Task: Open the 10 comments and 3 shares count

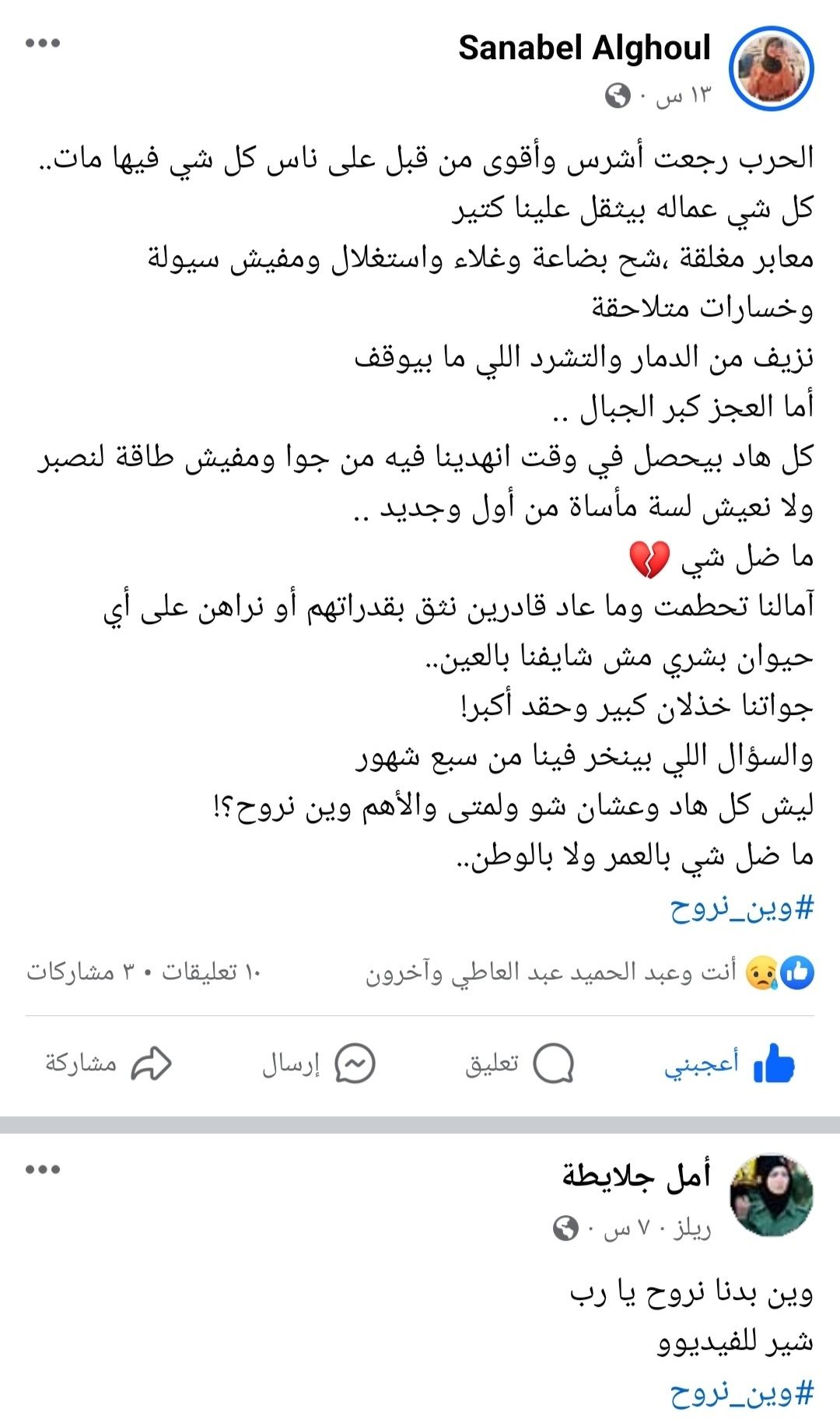Action: (x=145, y=972)
